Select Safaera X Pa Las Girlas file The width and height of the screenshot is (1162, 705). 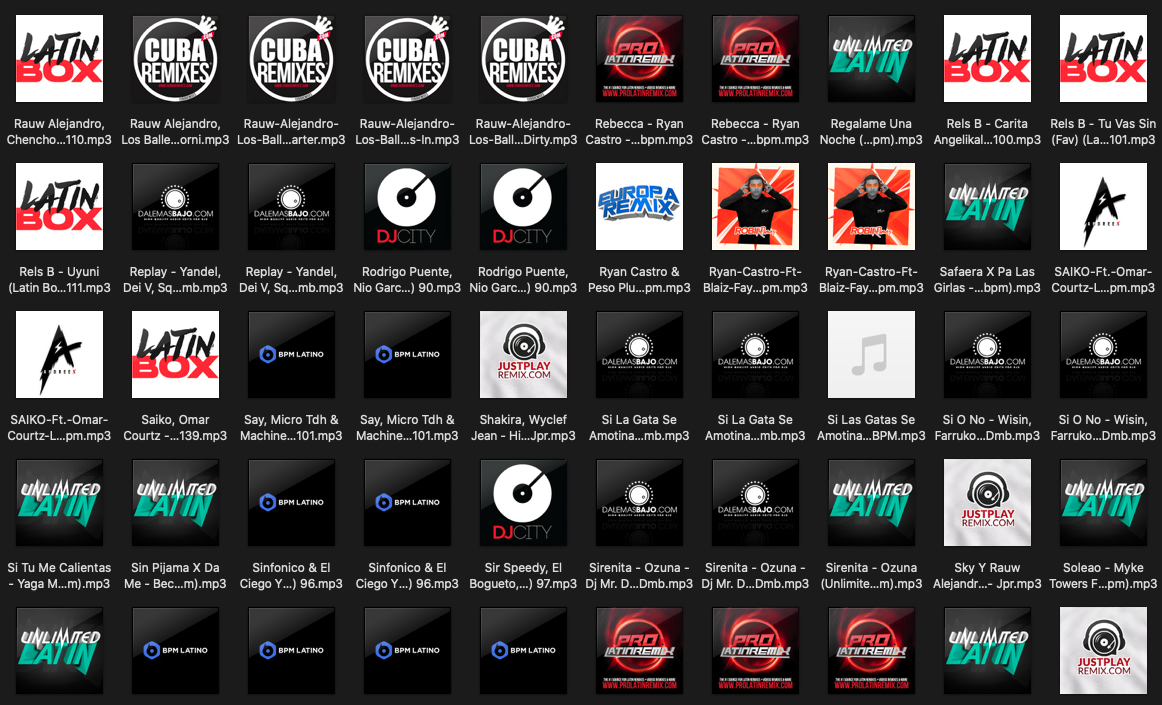[x=987, y=207]
